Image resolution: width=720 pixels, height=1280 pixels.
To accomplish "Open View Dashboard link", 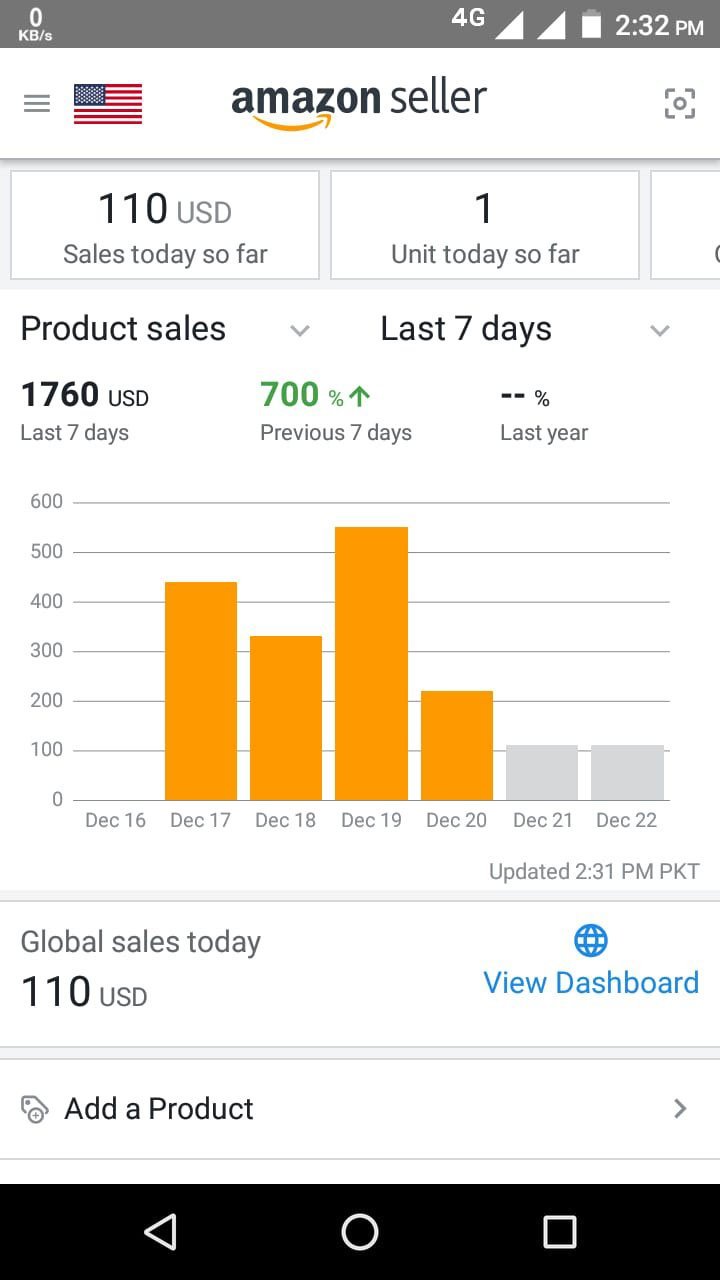I will click(591, 982).
